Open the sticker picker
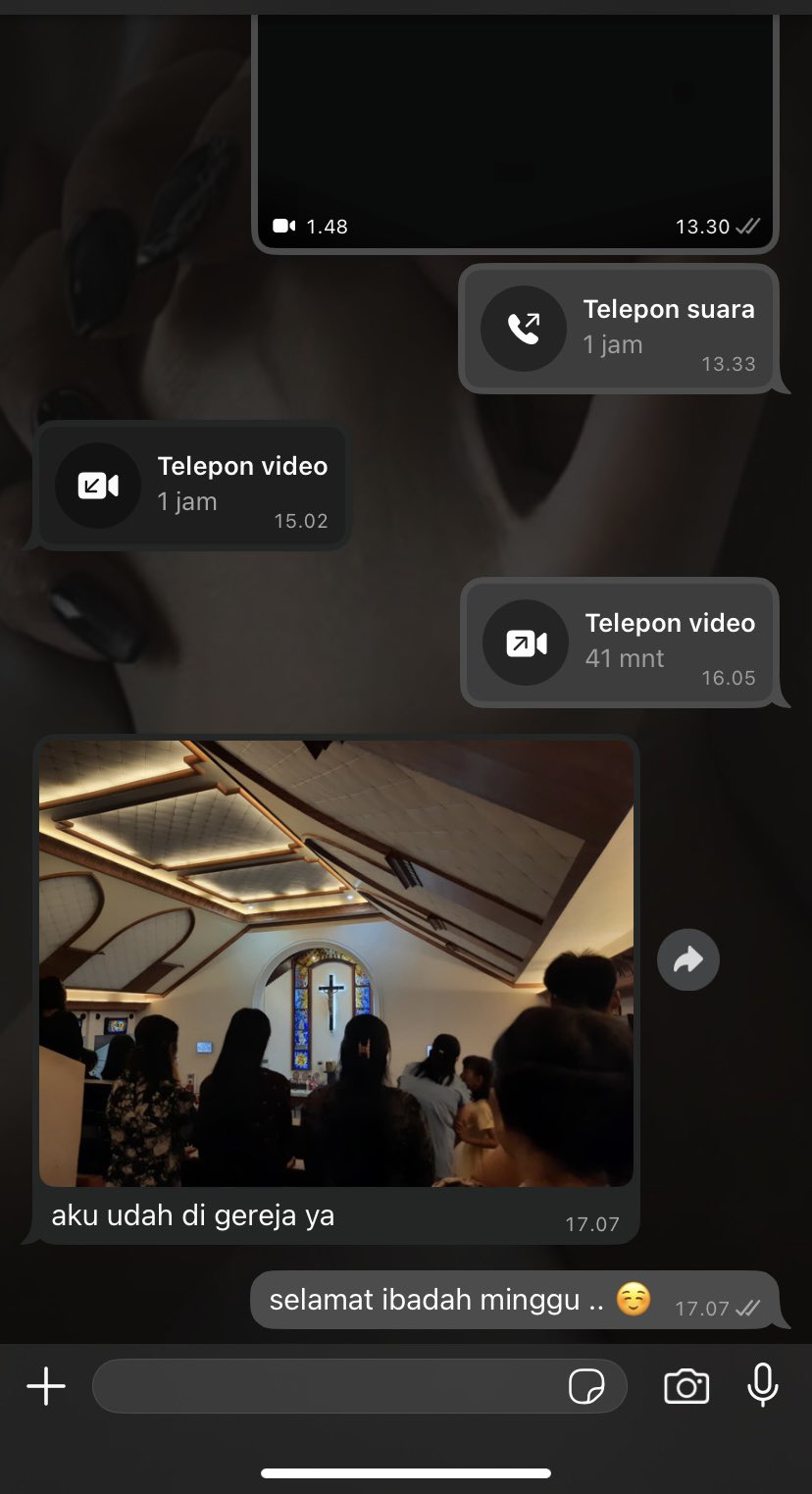The image size is (812, 1494). pos(586,1387)
